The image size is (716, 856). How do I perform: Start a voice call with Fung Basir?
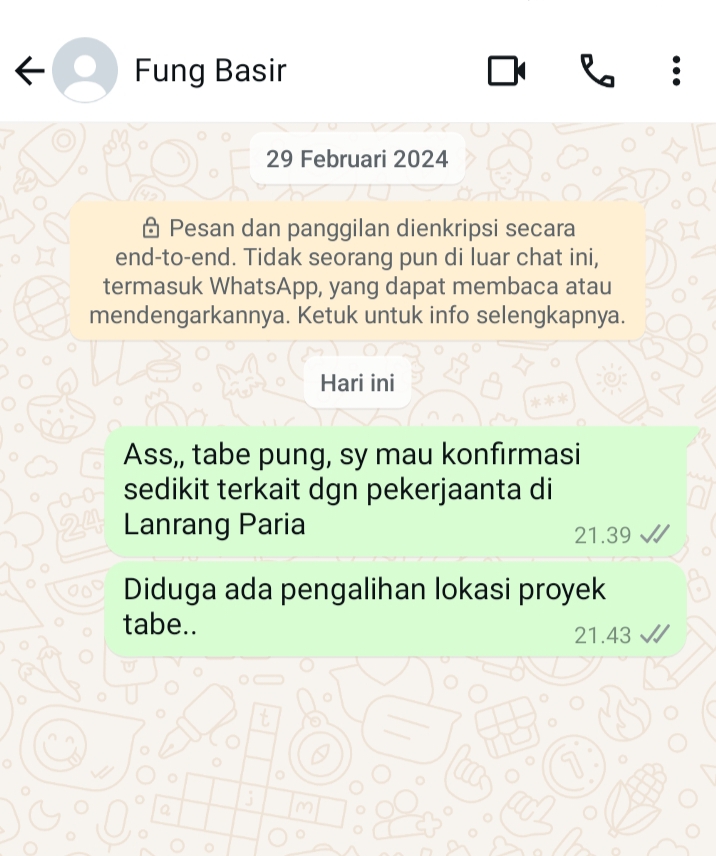click(597, 71)
